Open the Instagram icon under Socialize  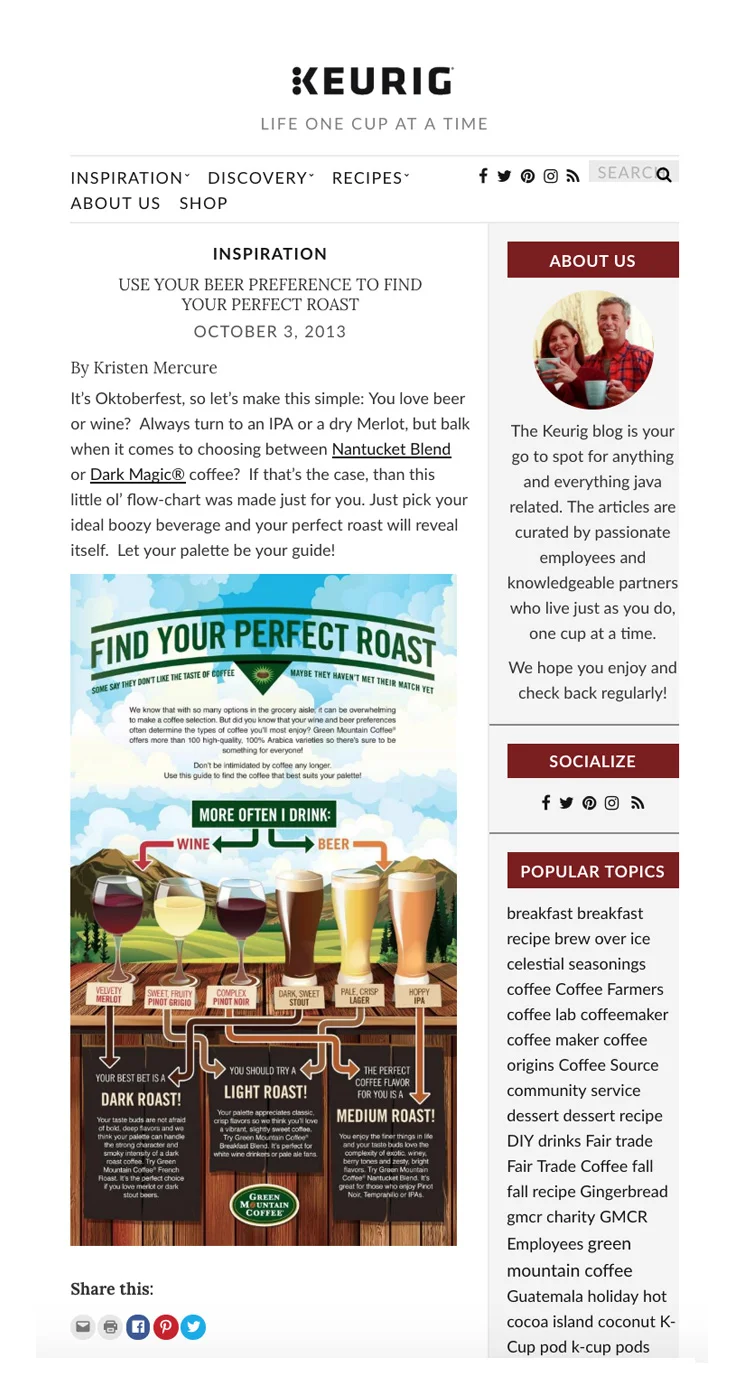point(612,802)
